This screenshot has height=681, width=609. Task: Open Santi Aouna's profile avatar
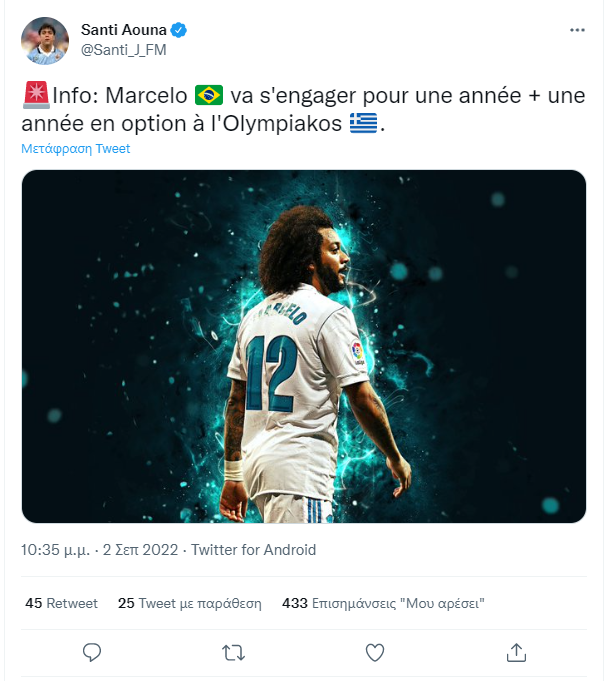44,41
